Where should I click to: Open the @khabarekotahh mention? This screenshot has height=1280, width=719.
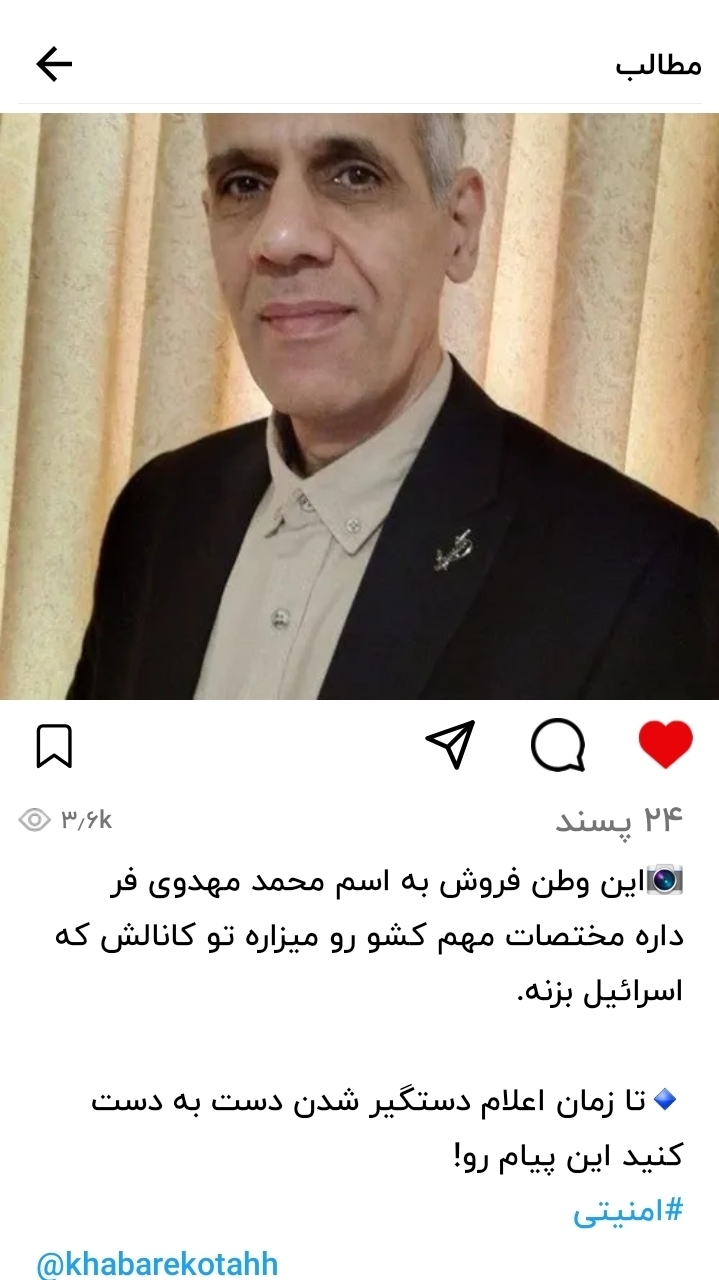[157, 1264]
